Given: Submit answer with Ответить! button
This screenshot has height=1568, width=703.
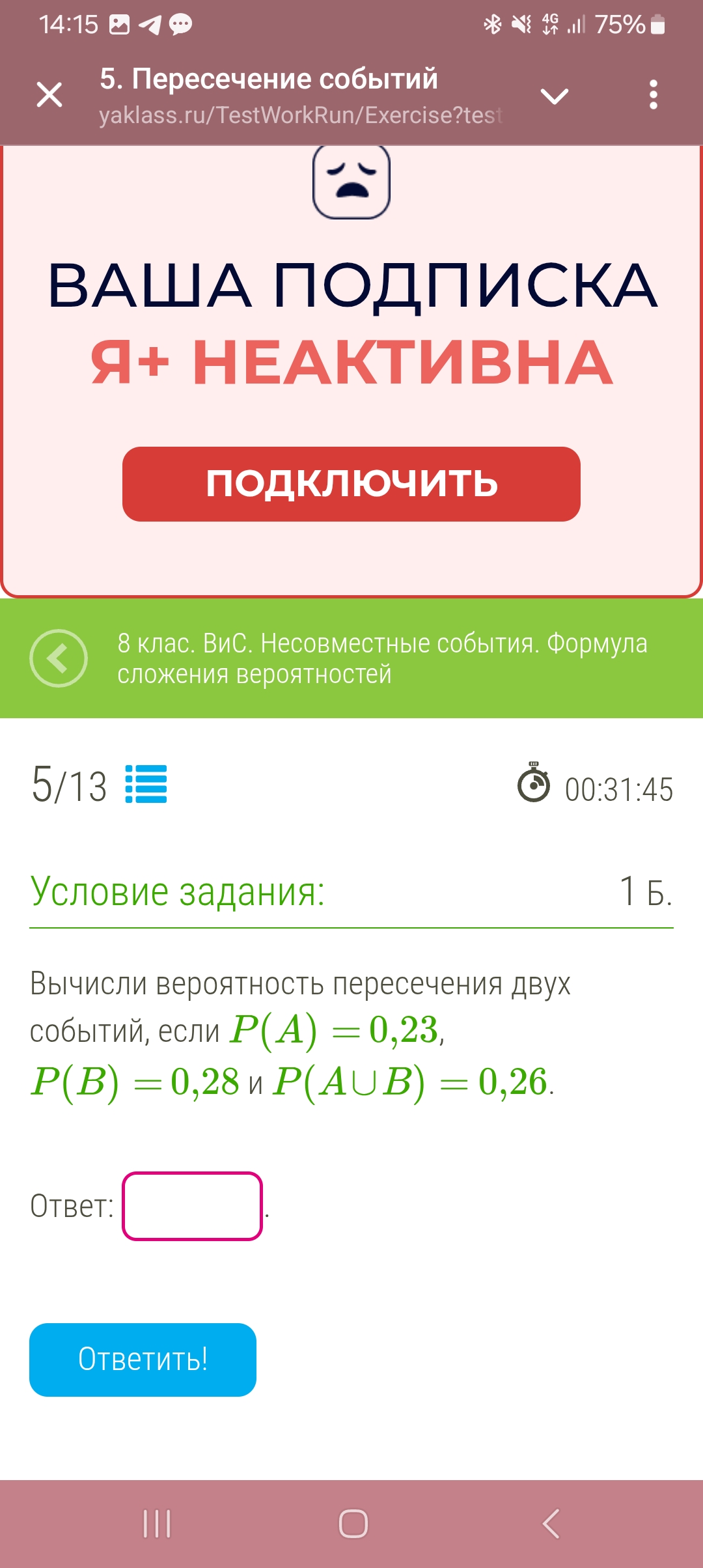Looking at the screenshot, I should click(143, 1360).
